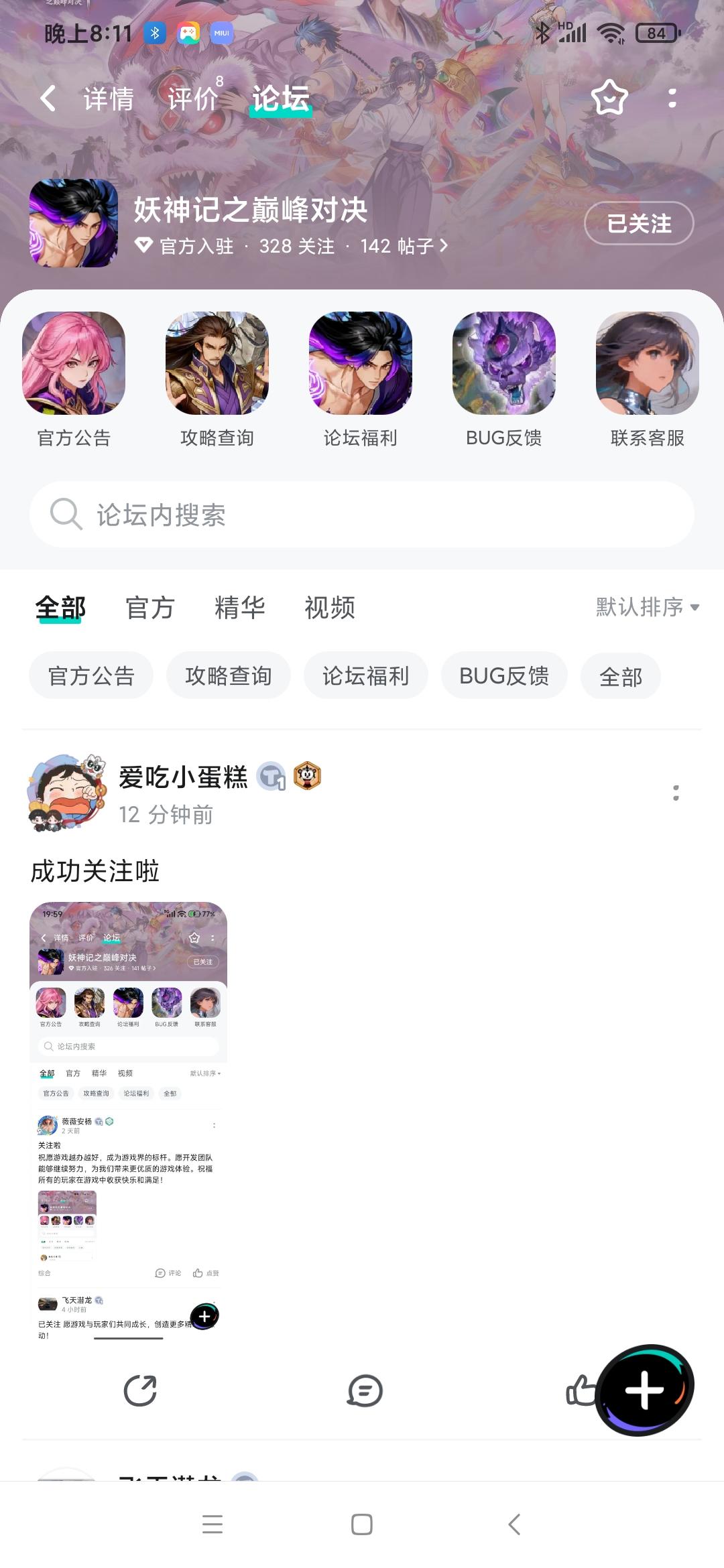Open the BUG反馈 feedback icon
Image resolution: width=724 pixels, height=1568 pixels.
pos(503,365)
